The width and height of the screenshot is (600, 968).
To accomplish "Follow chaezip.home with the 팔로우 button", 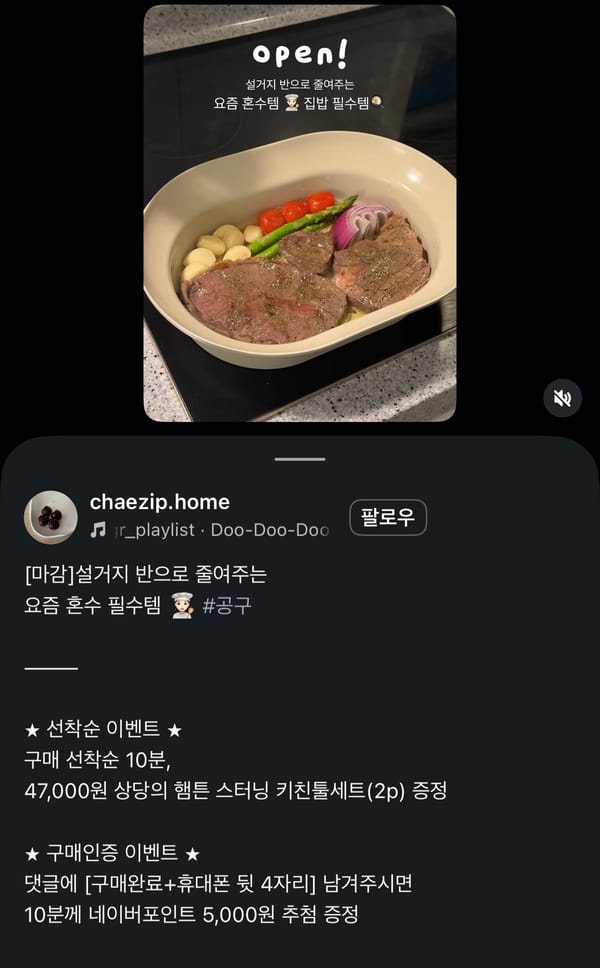I will point(388,518).
